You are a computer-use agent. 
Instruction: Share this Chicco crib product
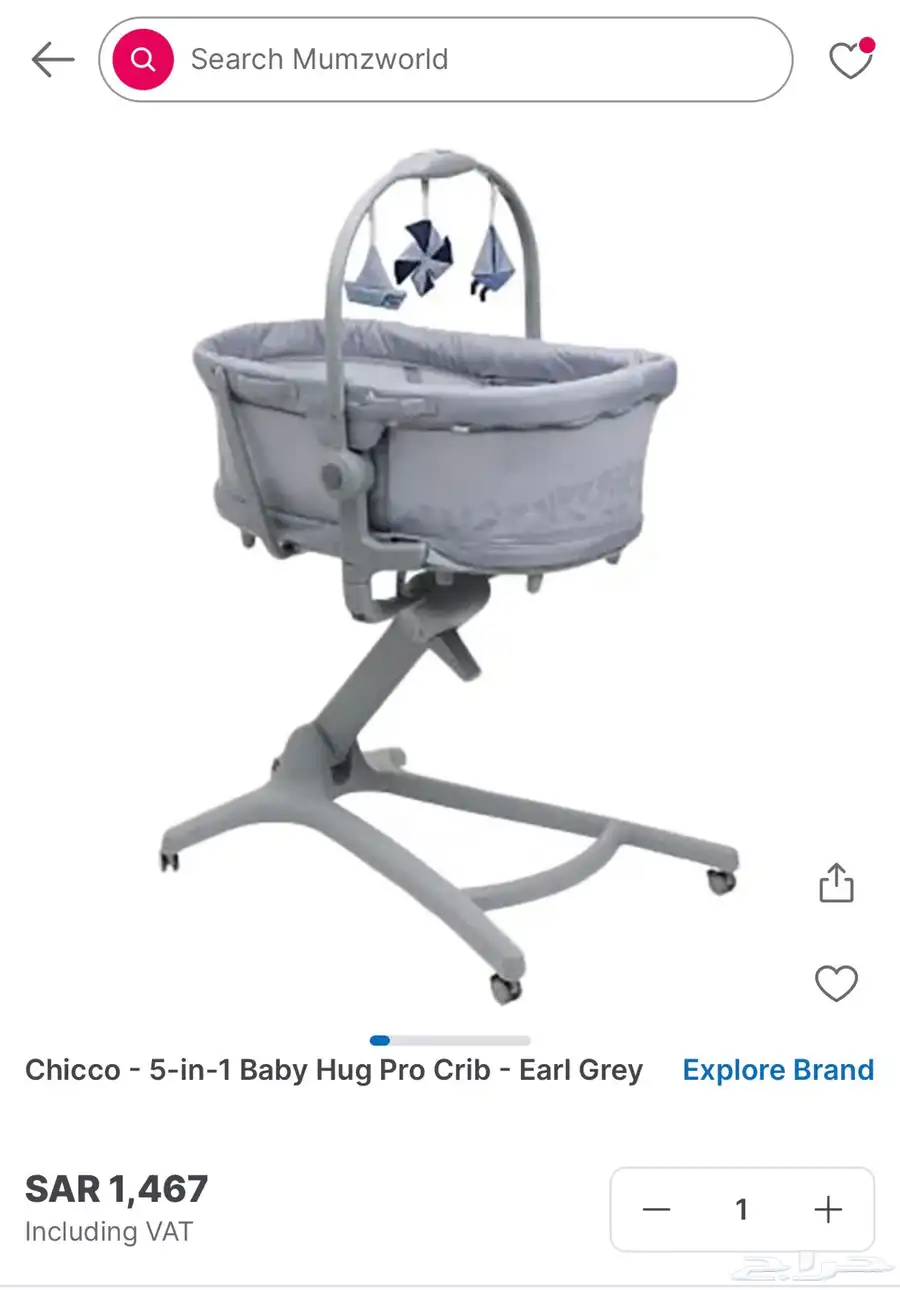coord(836,883)
